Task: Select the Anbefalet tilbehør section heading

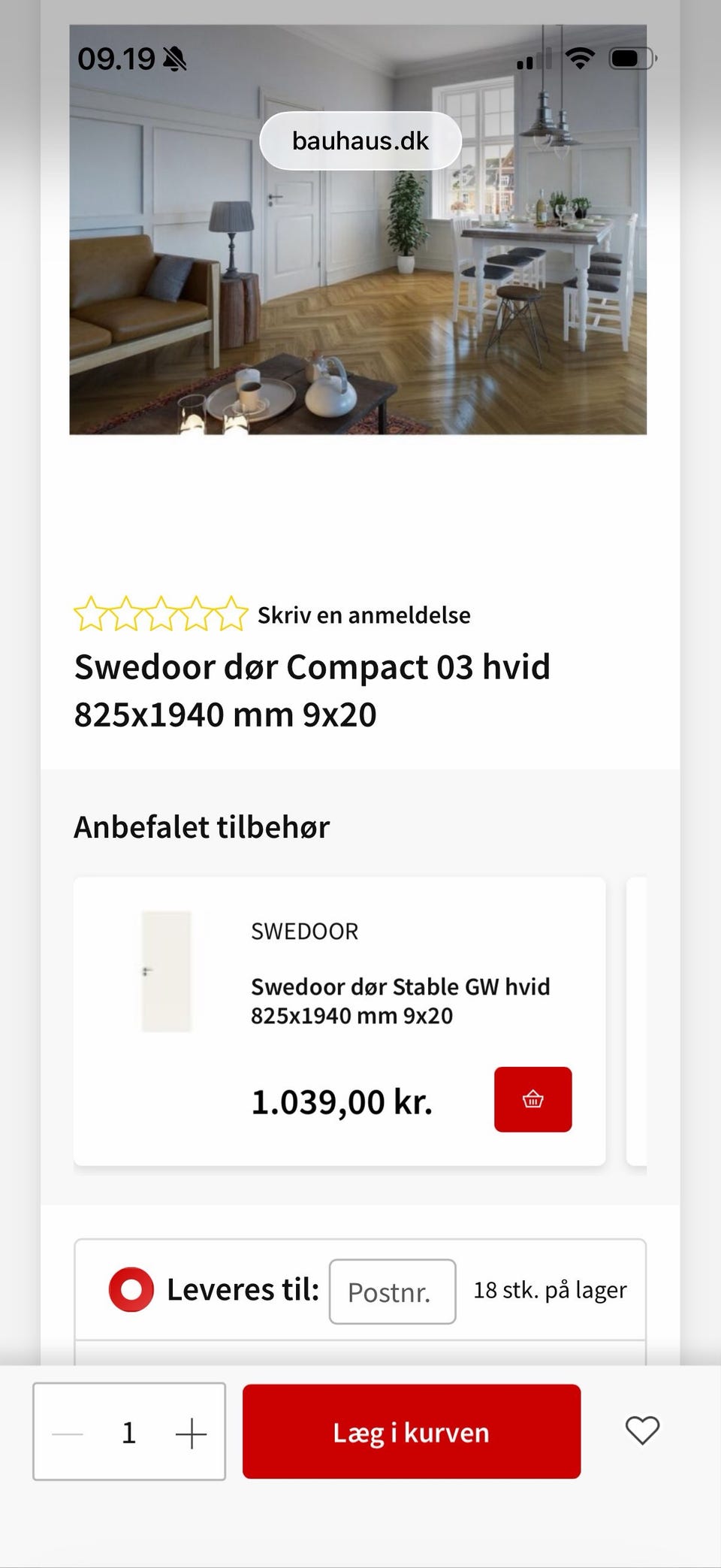Action: point(201,826)
